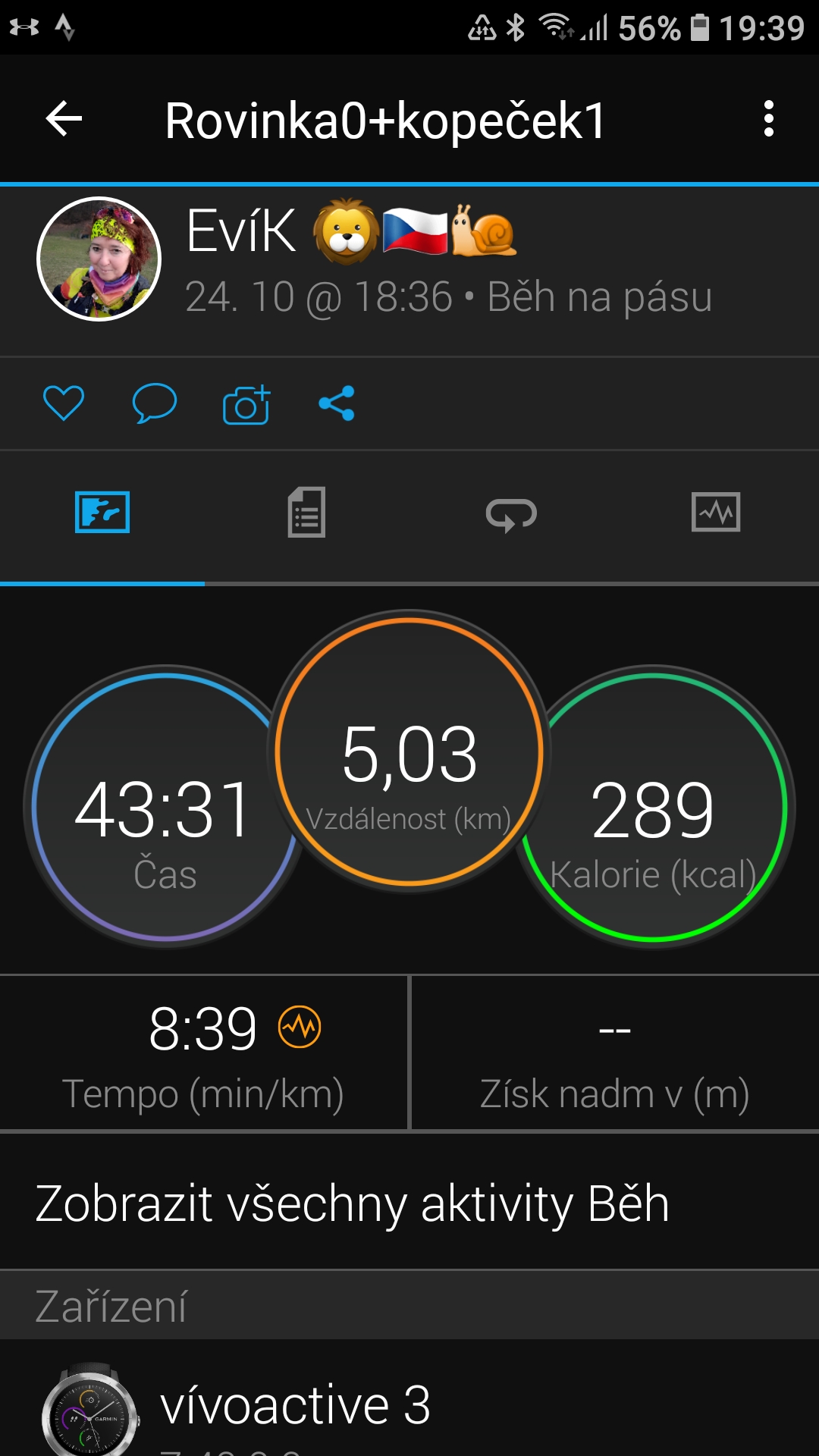Tap the pace insight icon next to 8:39

[x=300, y=1028]
